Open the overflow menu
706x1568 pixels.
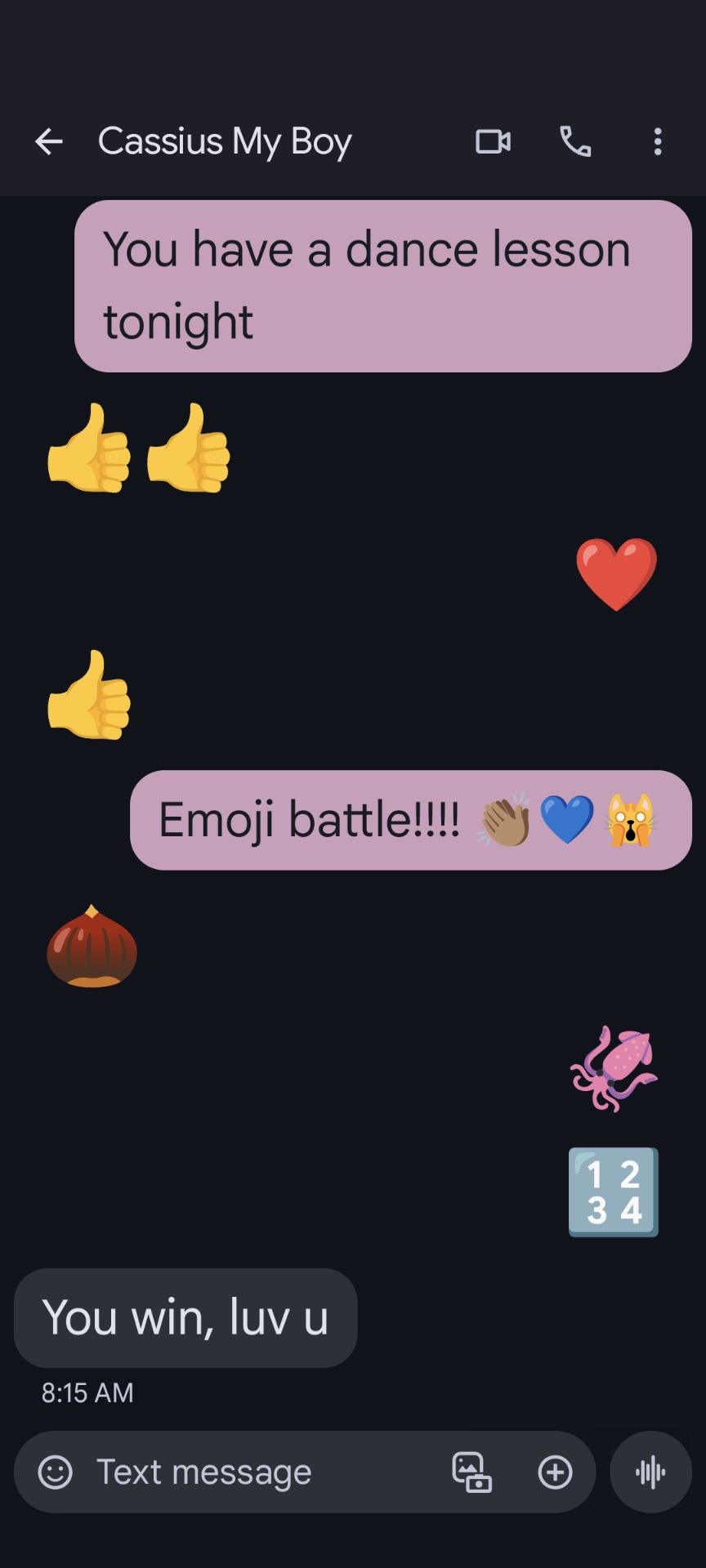658,142
